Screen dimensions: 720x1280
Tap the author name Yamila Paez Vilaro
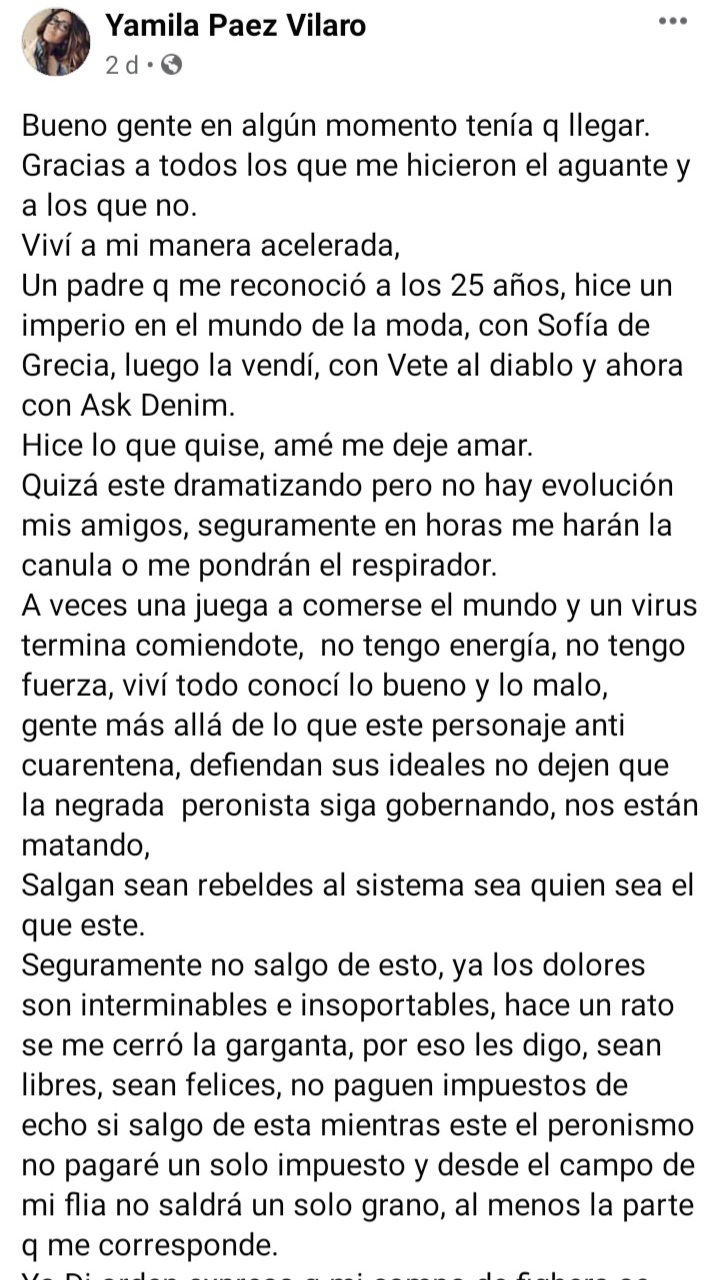tap(235, 26)
